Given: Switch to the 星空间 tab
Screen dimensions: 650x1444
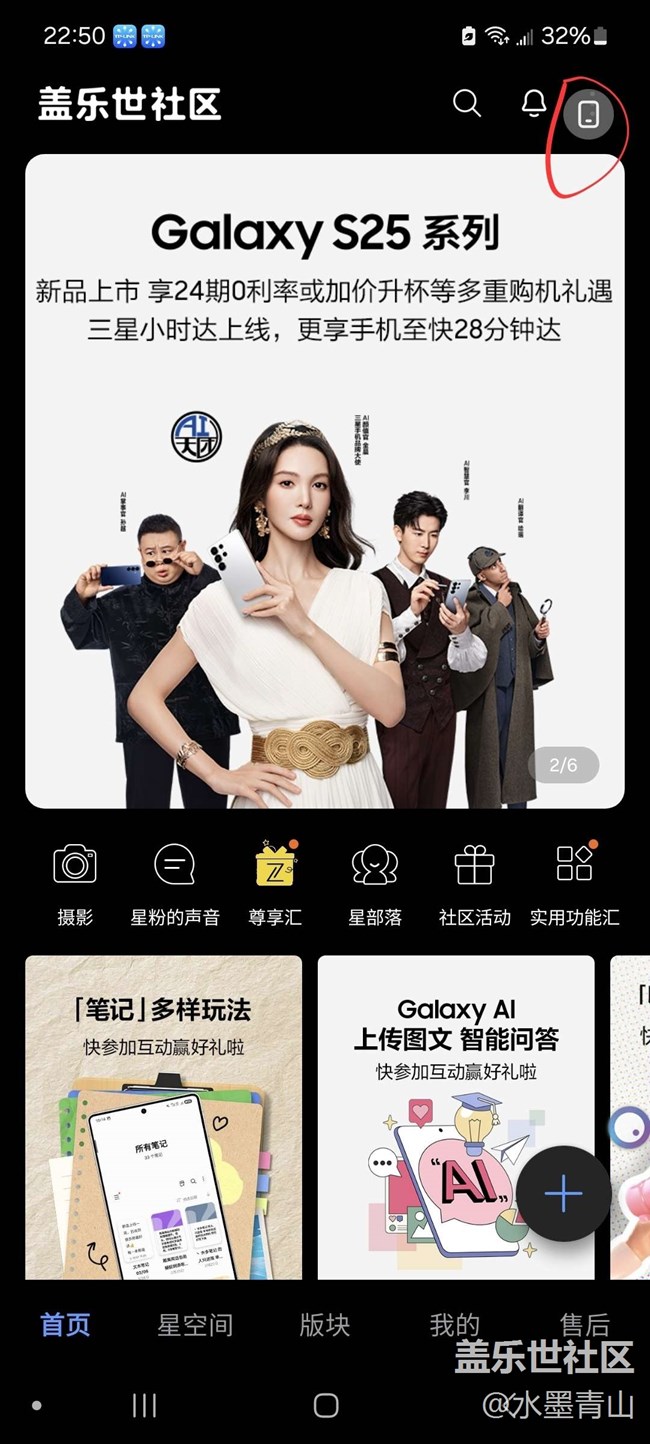Looking at the screenshot, I should 195,1325.
